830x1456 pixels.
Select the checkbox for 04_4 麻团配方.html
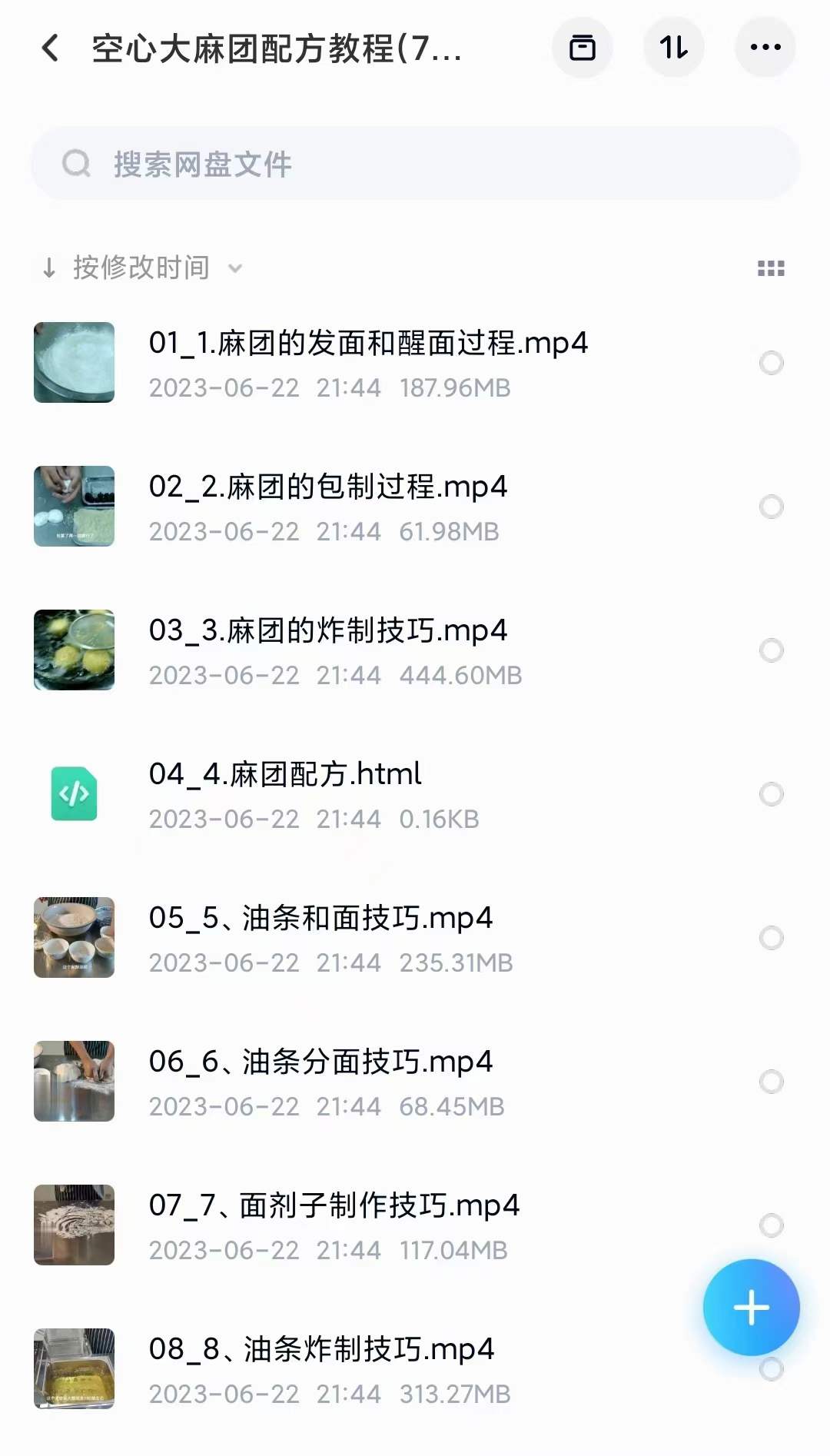771,794
